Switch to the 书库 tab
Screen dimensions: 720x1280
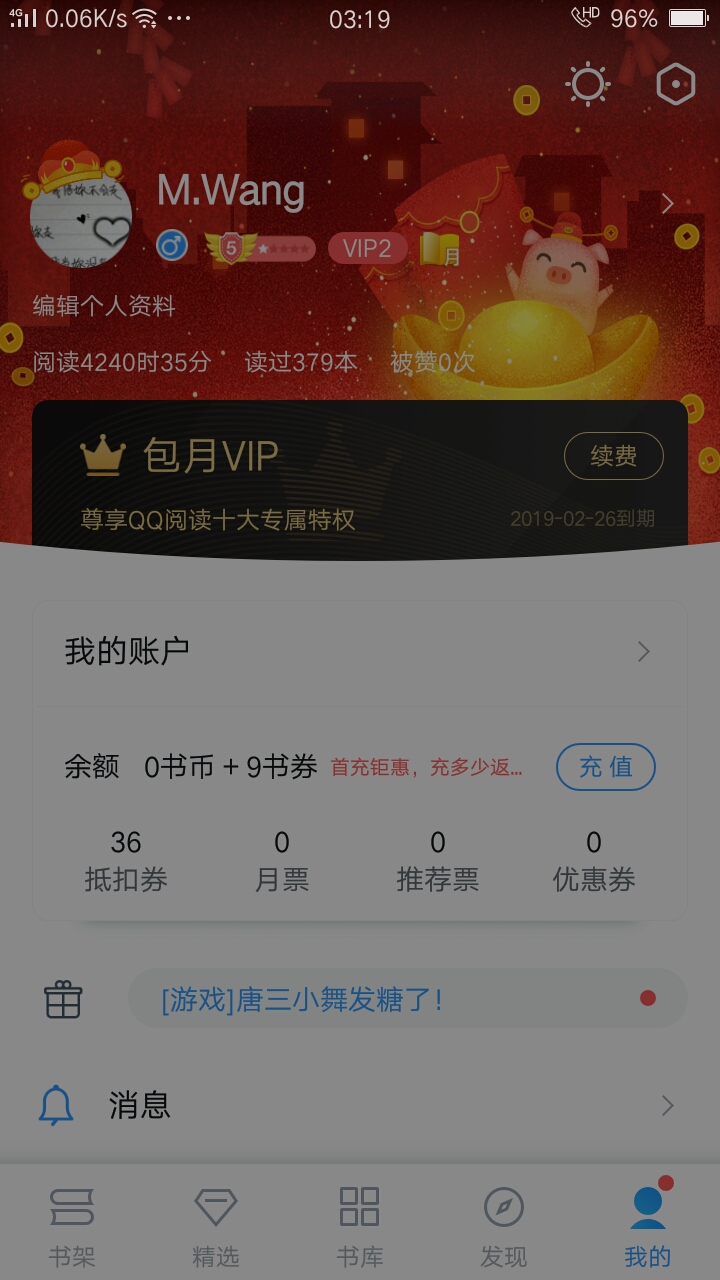[x=360, y=1226]
